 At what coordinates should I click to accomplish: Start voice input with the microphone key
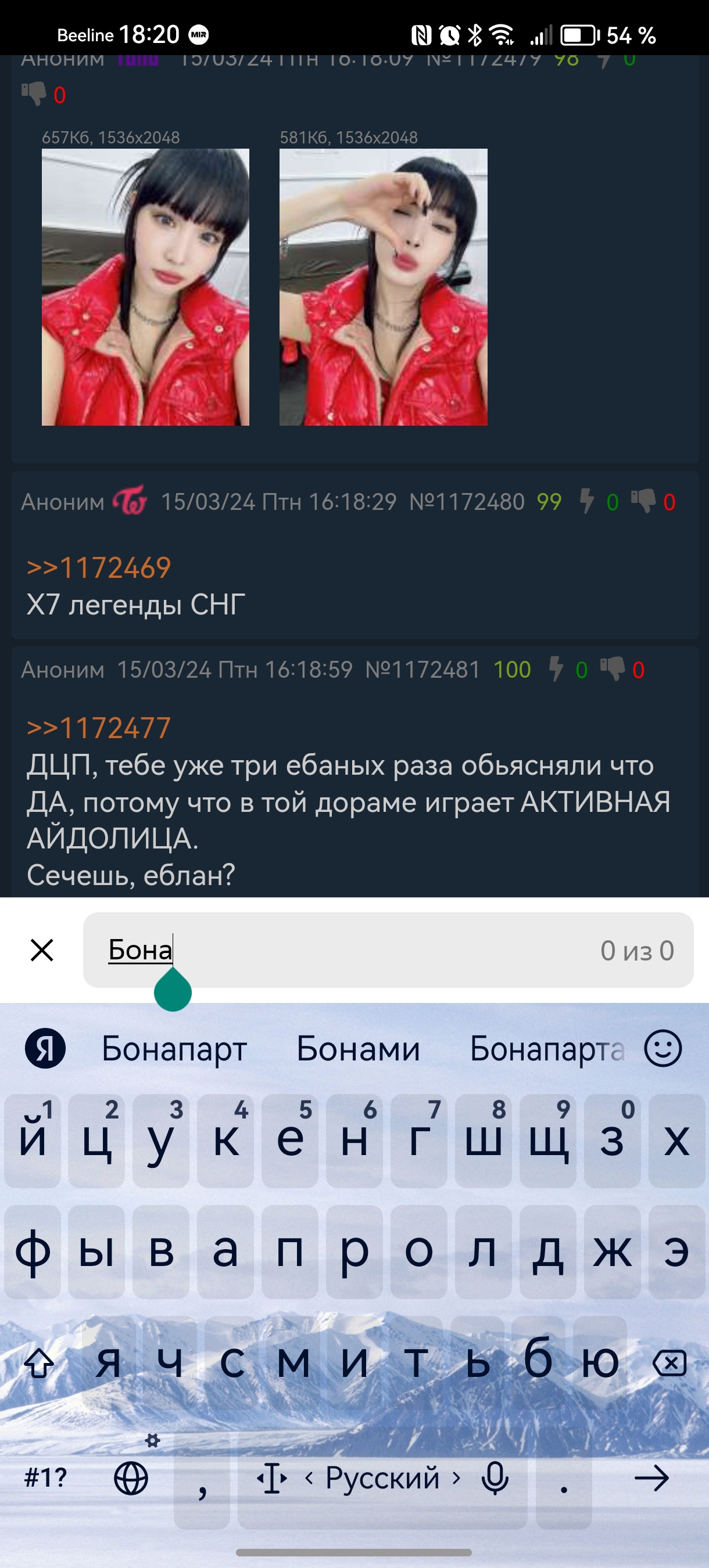pos(495,1478)
